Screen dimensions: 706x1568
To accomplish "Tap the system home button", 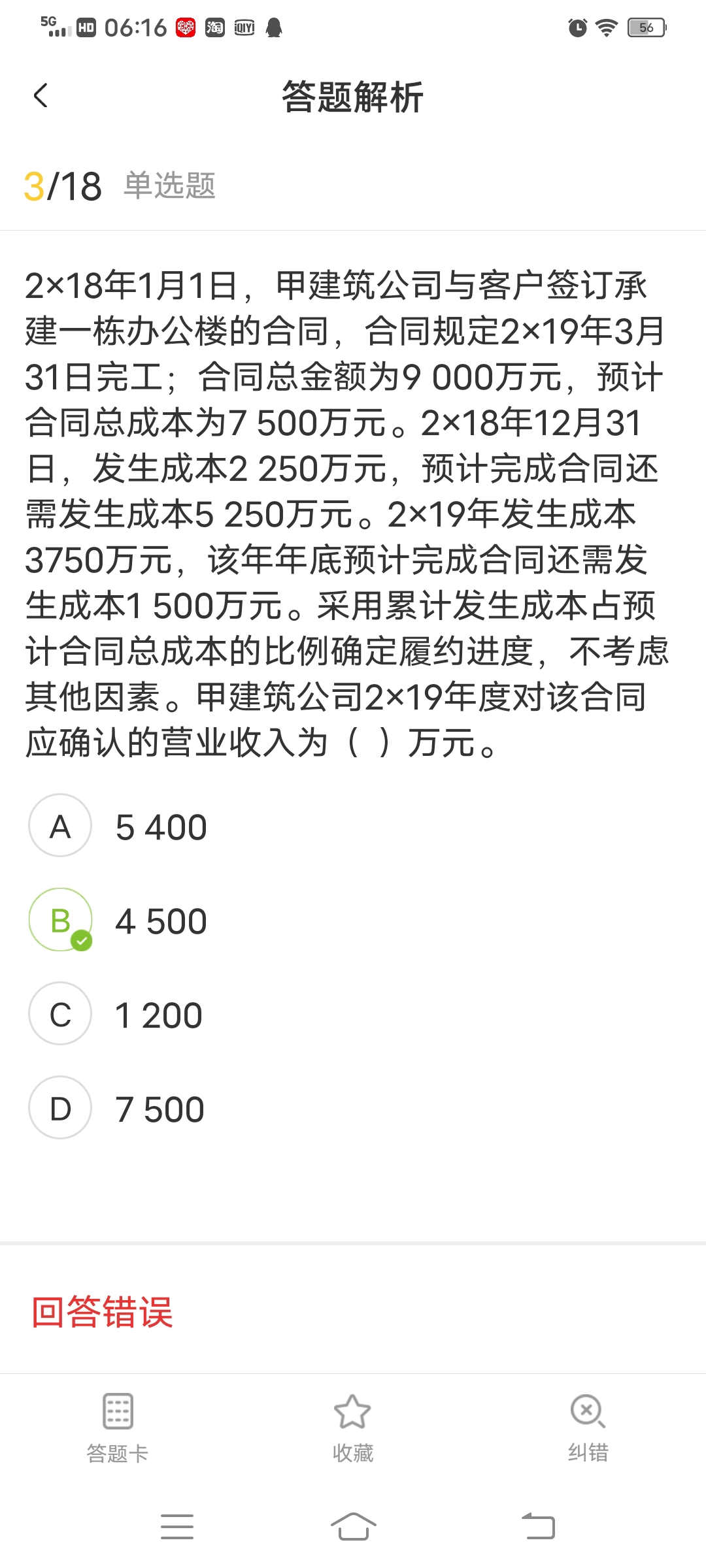I will [353, 1527].
